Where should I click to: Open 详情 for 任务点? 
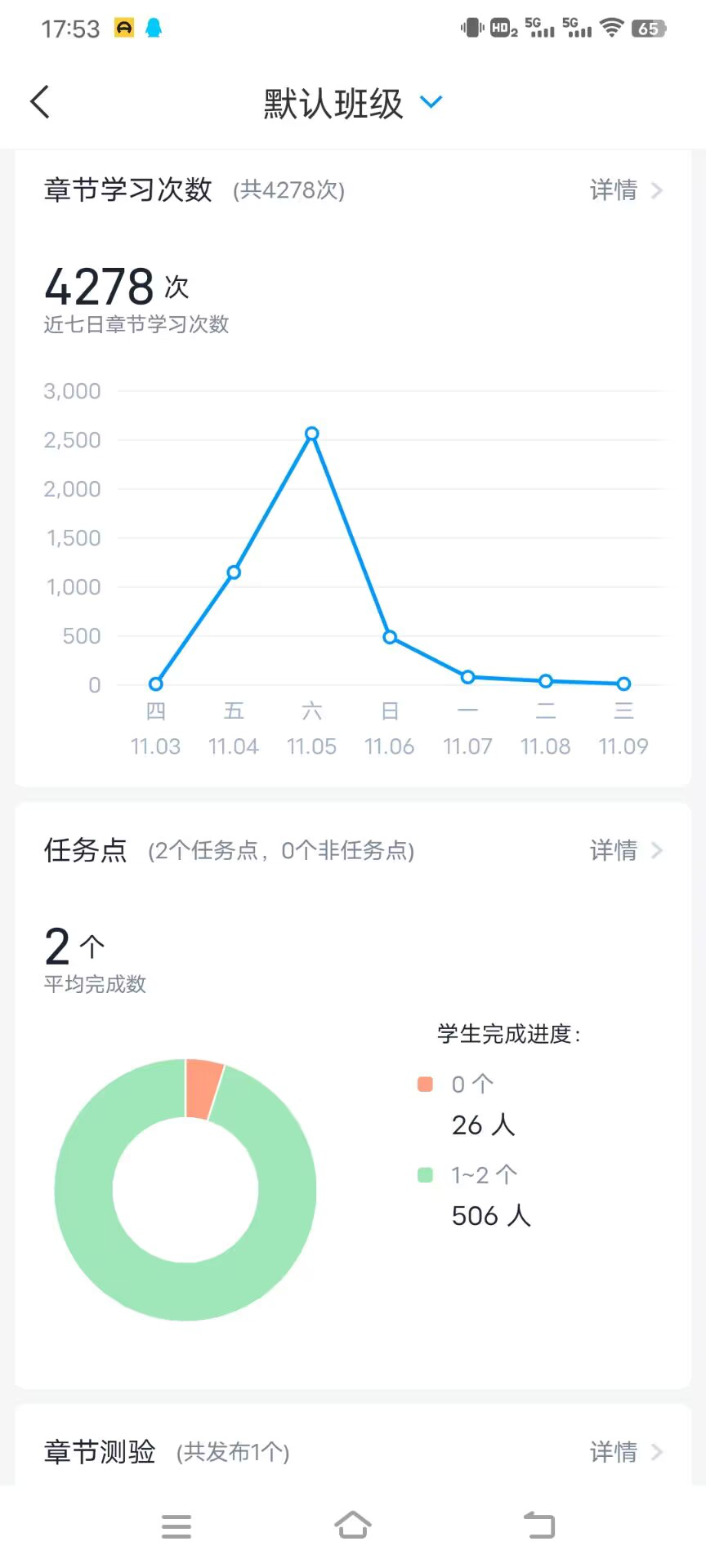tap(625, 850)
